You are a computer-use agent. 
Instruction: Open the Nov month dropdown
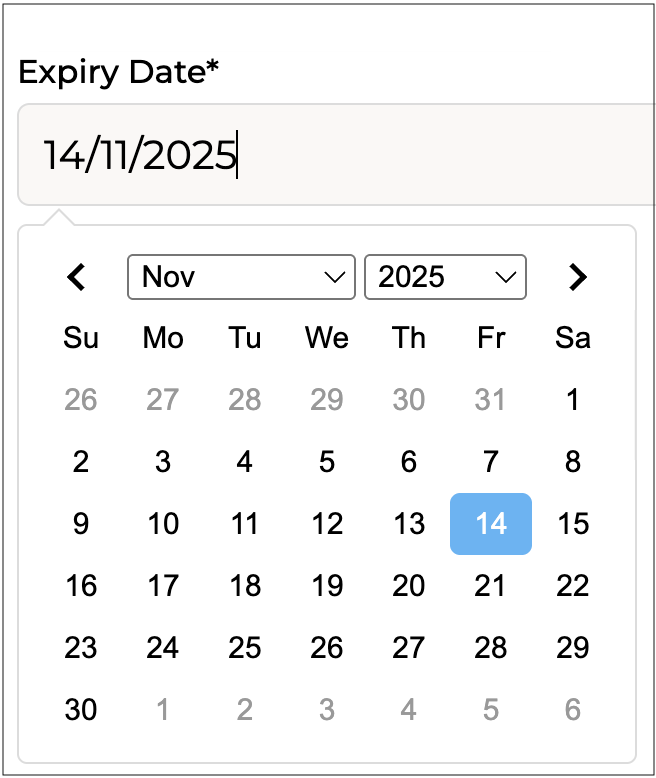pyautogui.click(x=241, y=277)
